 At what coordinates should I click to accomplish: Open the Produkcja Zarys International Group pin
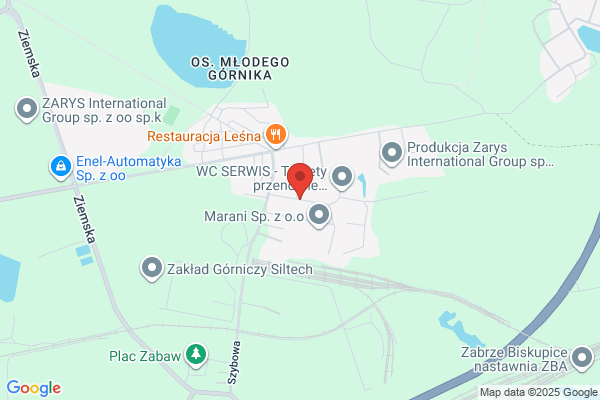pyautogui.click(x=392, y=153)
